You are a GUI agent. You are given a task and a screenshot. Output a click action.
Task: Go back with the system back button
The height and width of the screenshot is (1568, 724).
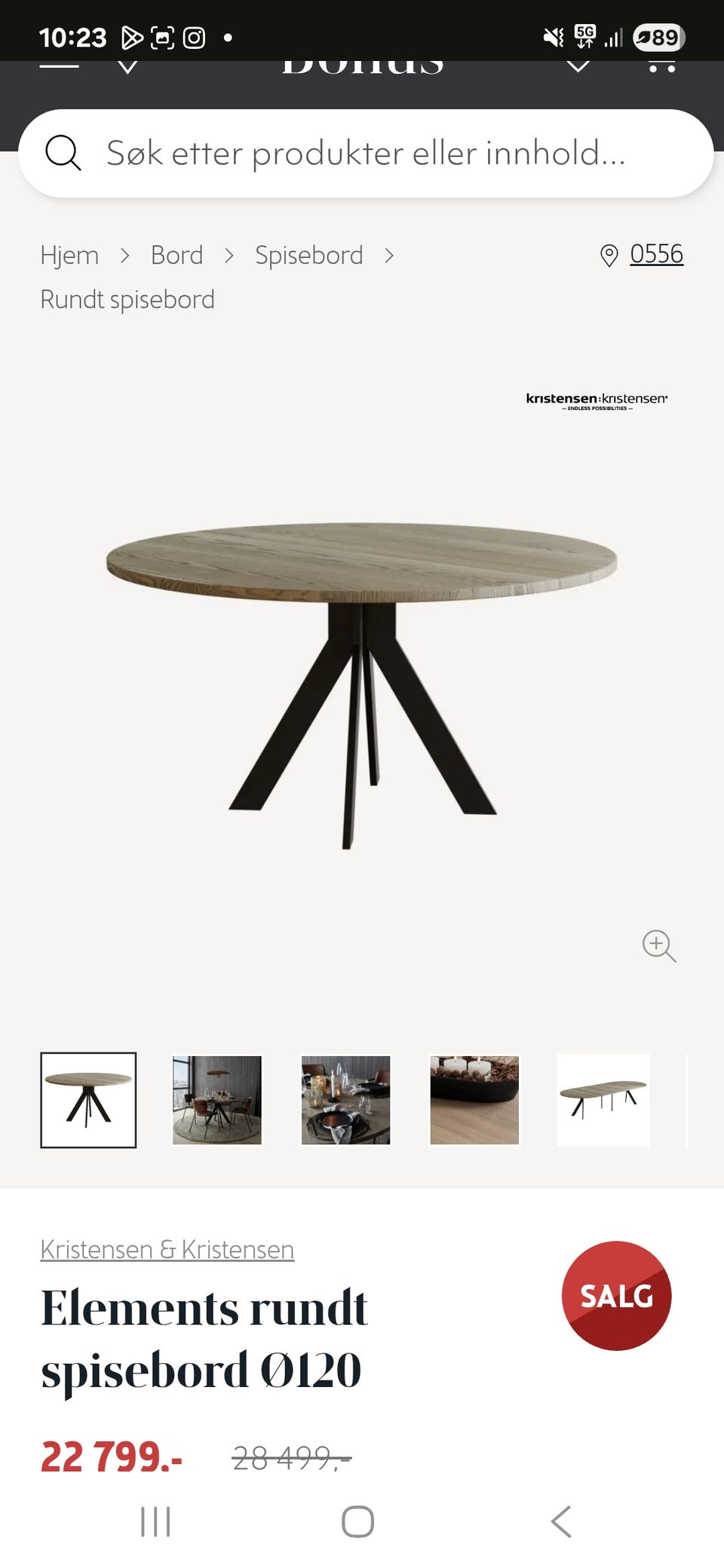click(x=561, y=1521)
